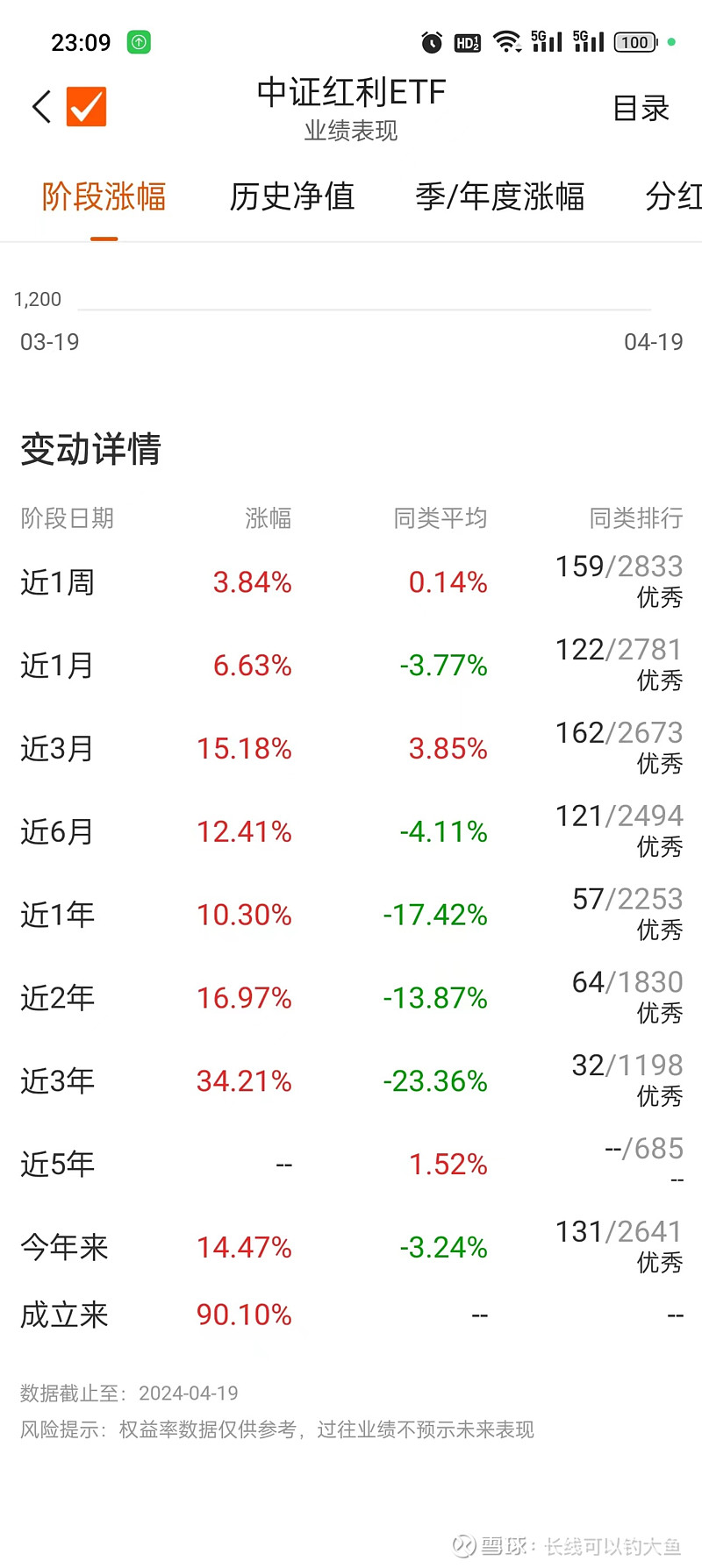The height and width of the screenshot is (1568, 702).
Task: Switch to the 季/年度涨幅 tab
Action: (500, 196)
